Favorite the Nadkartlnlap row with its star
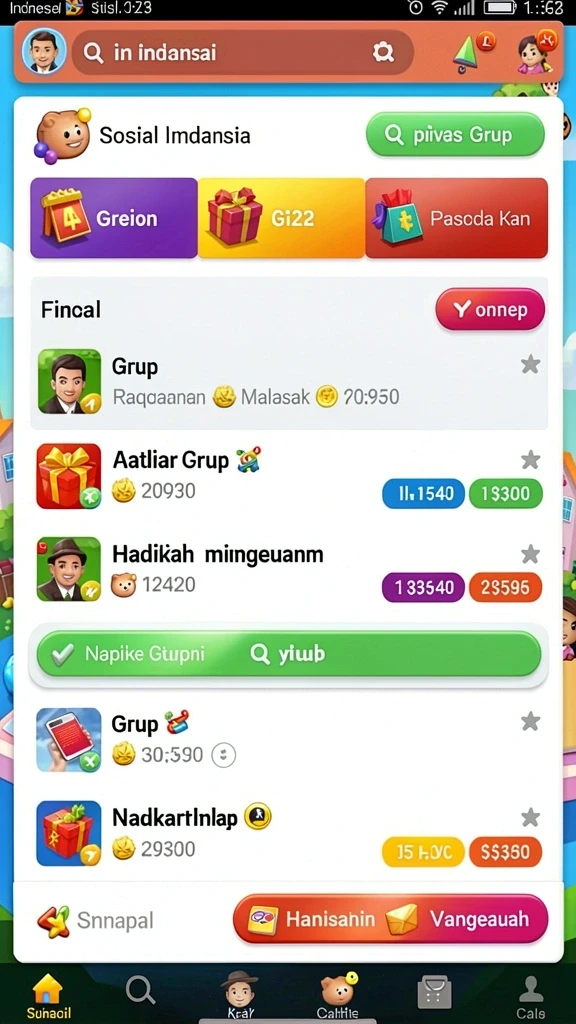This screenshot has width=576, height=1024. coord(530,817)
